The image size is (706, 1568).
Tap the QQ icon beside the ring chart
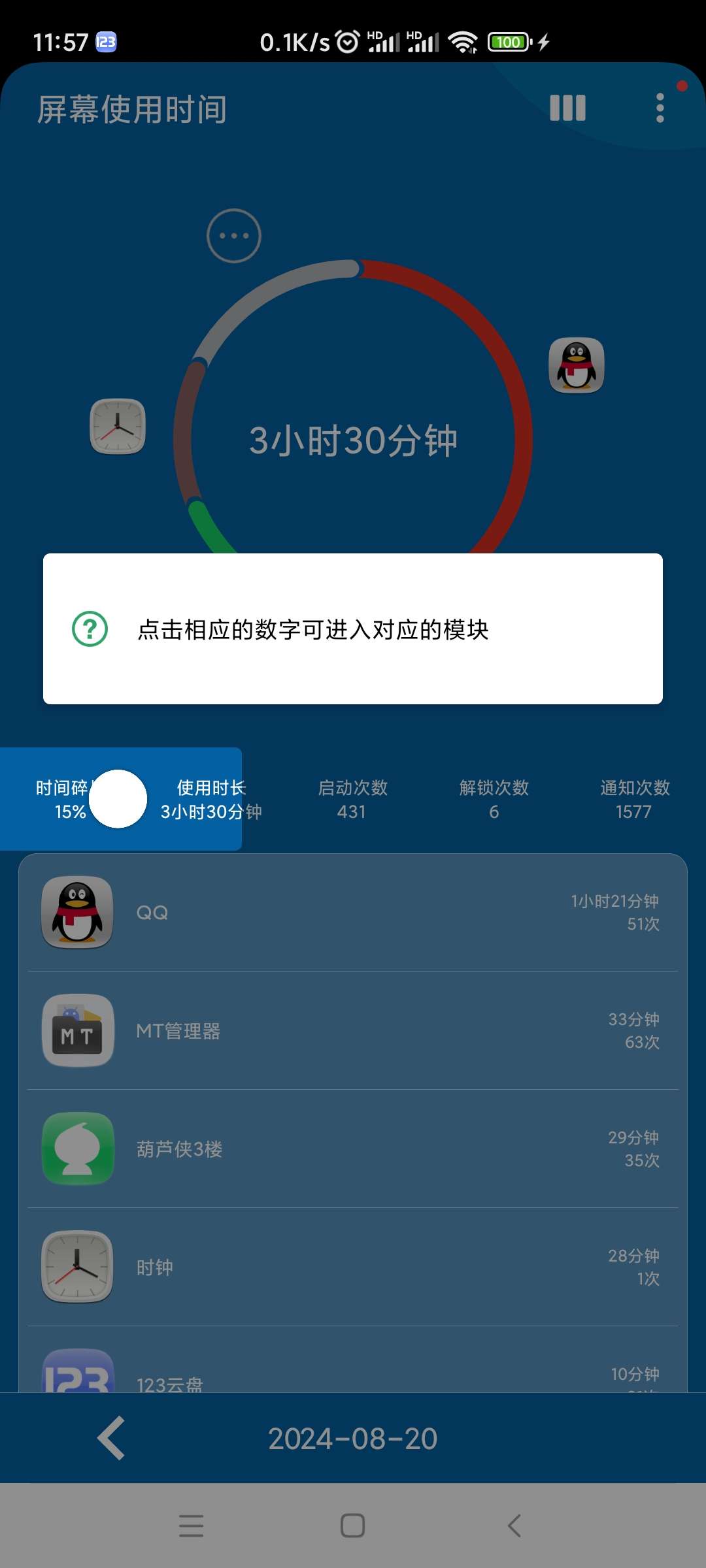(576, 365)
